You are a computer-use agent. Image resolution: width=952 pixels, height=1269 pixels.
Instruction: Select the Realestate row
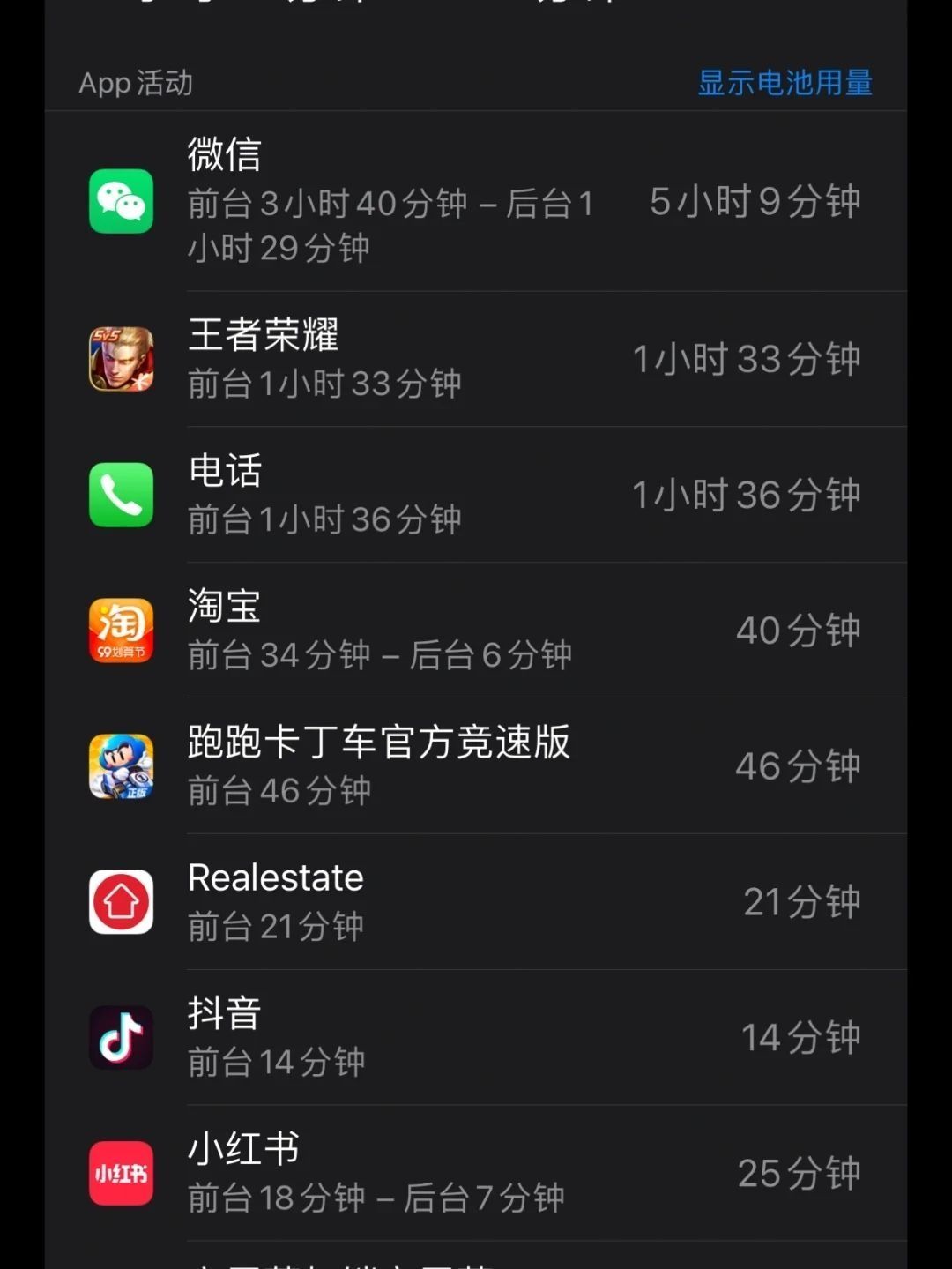[476, 901]
